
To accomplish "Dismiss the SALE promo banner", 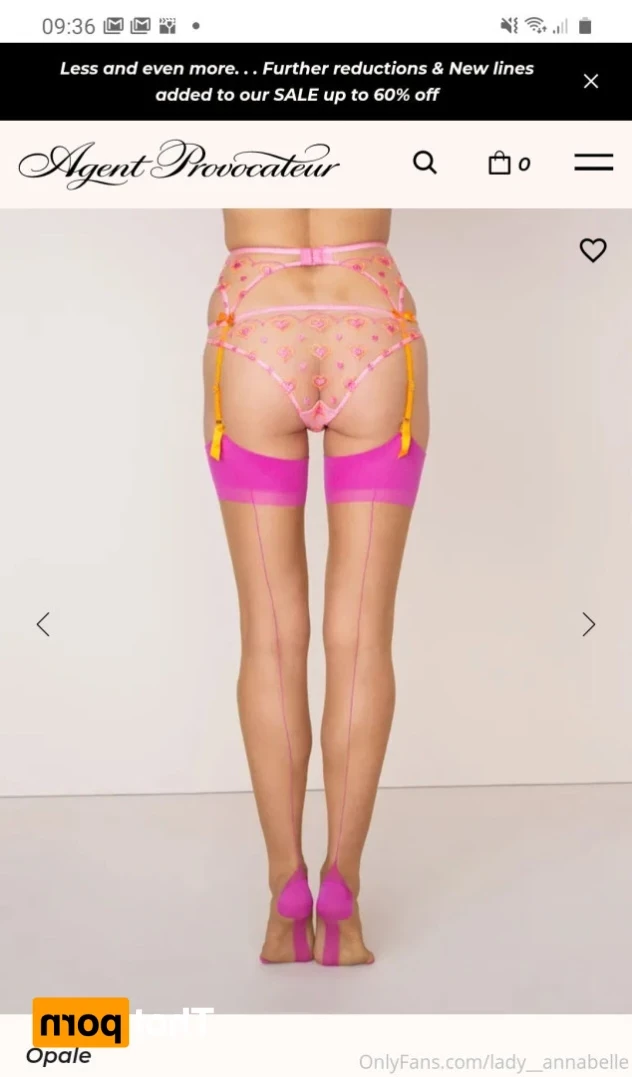I will point(591,81).
